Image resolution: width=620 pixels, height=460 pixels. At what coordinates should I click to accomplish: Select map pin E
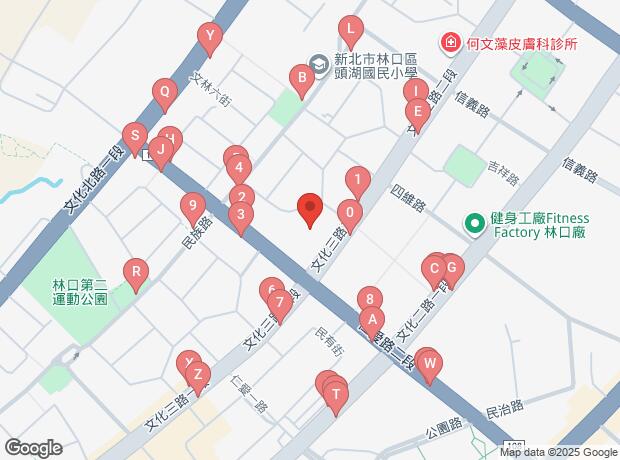[418, 112]
